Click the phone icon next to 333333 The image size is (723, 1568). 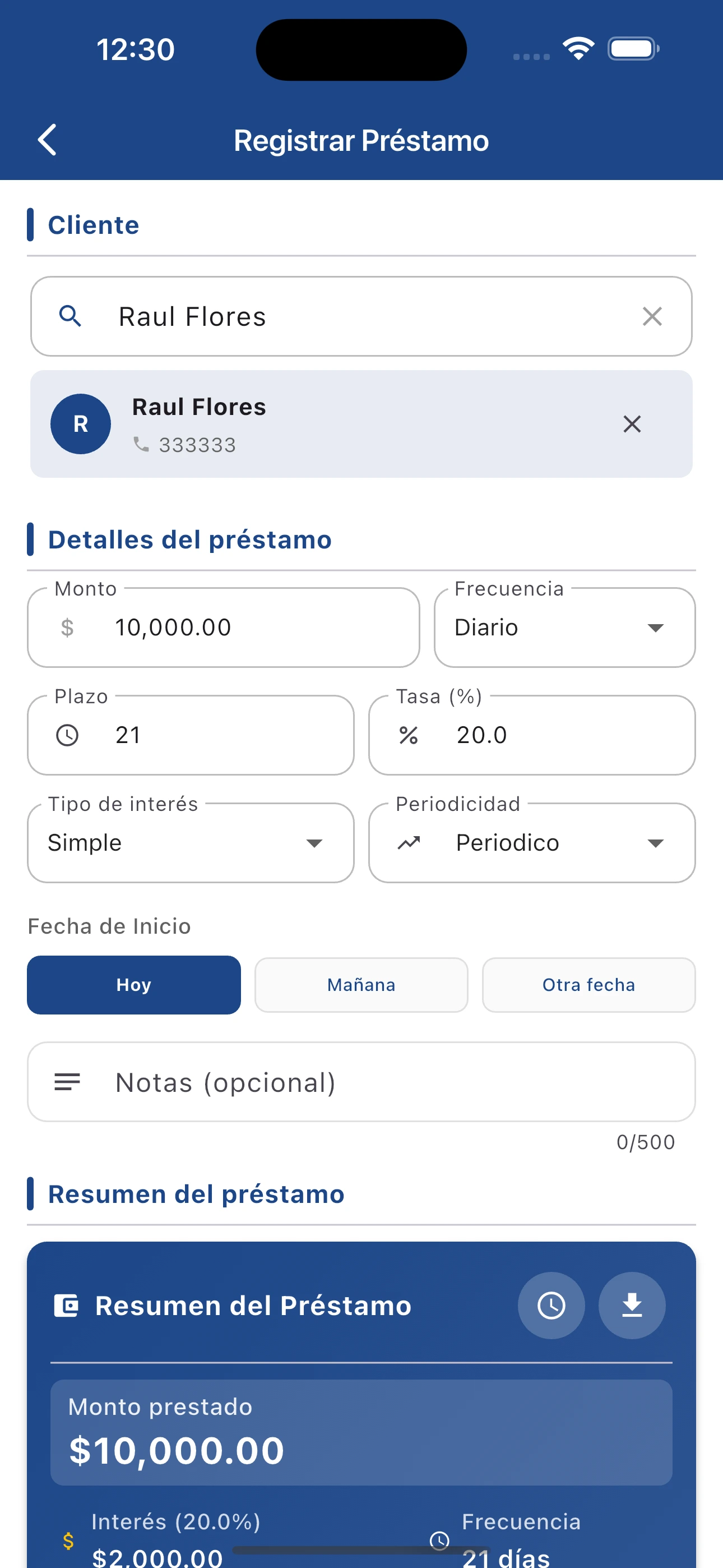click(141, 444)
